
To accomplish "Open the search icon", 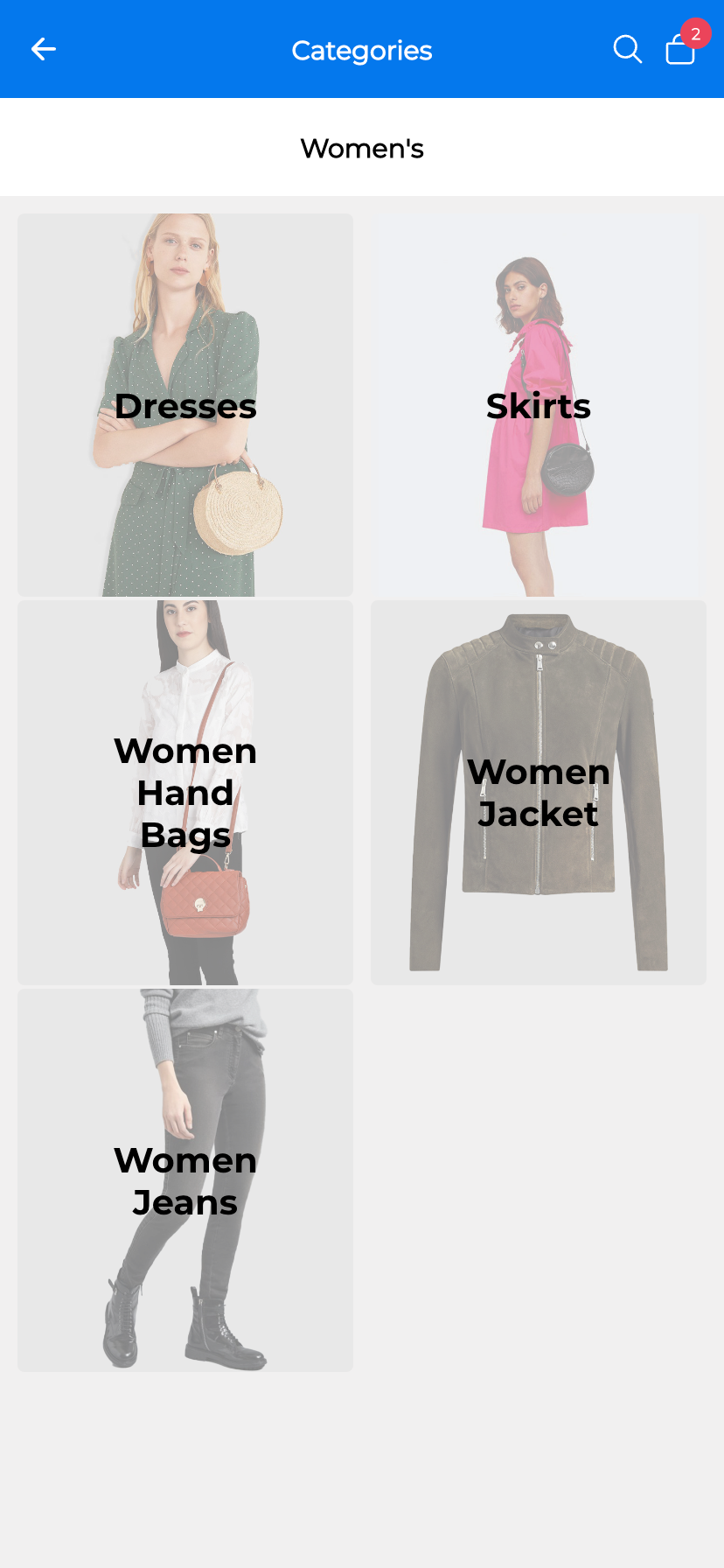I will [x=627, y=50].
